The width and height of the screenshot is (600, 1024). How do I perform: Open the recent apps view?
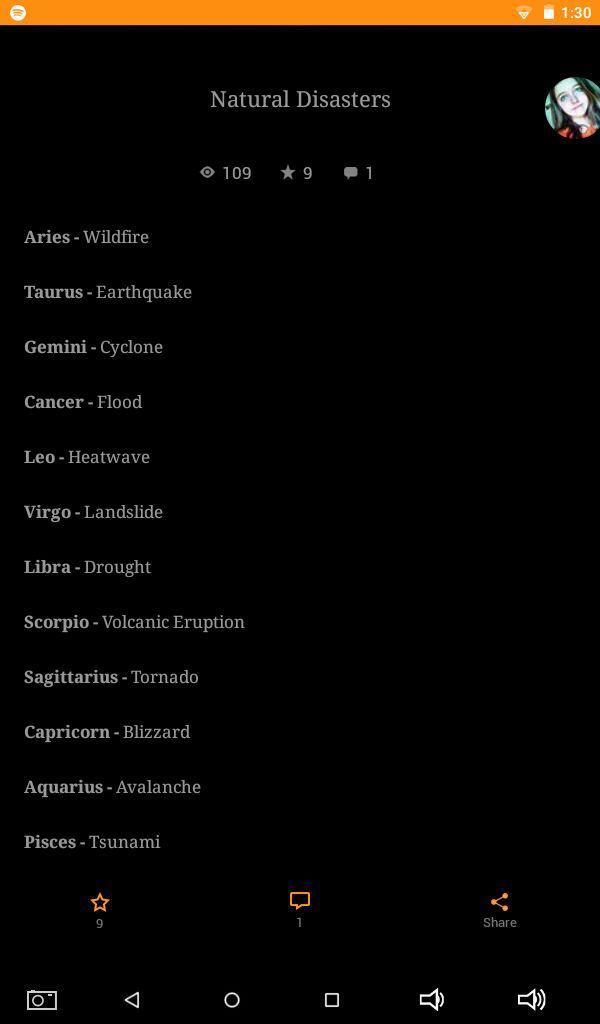pos(332,999)
